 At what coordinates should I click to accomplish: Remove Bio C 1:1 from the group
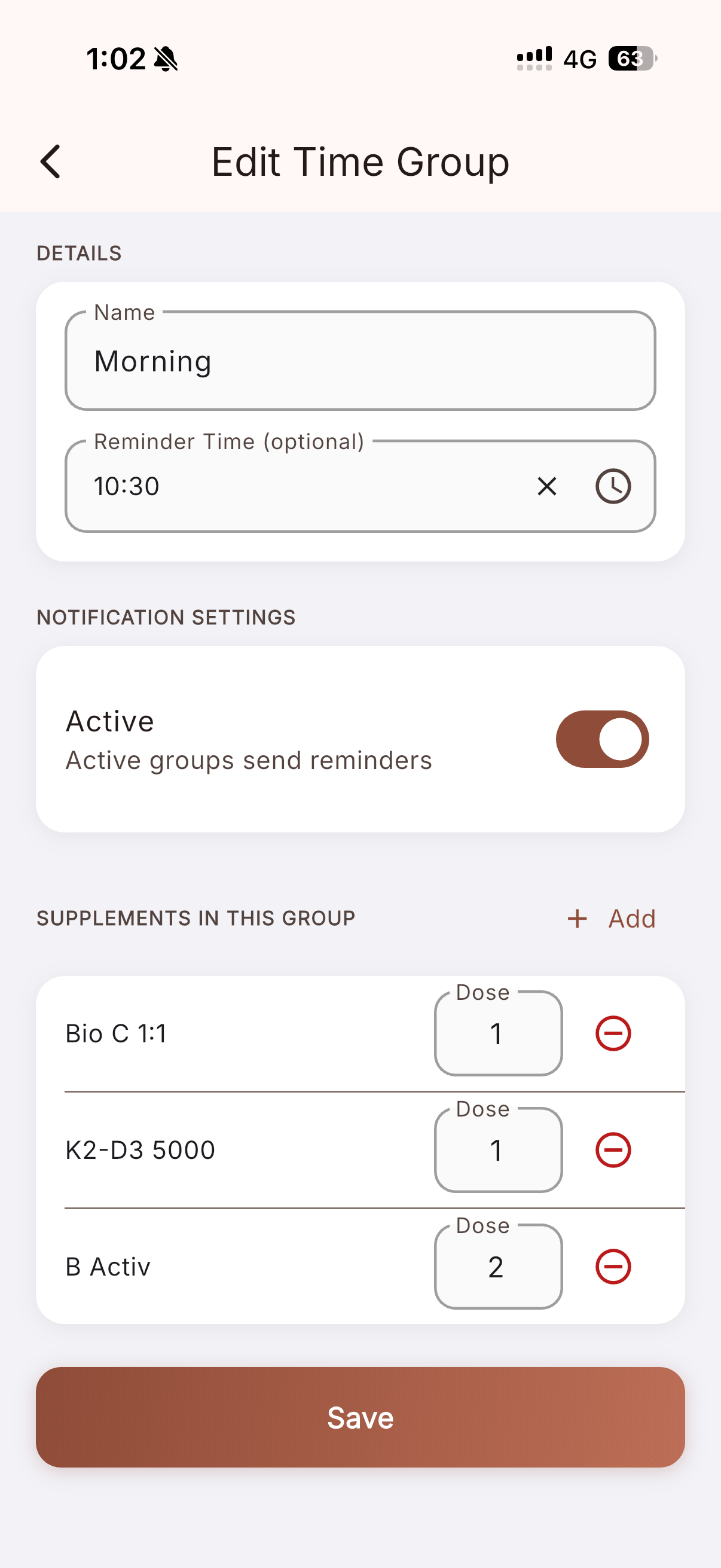(612, 1033)
